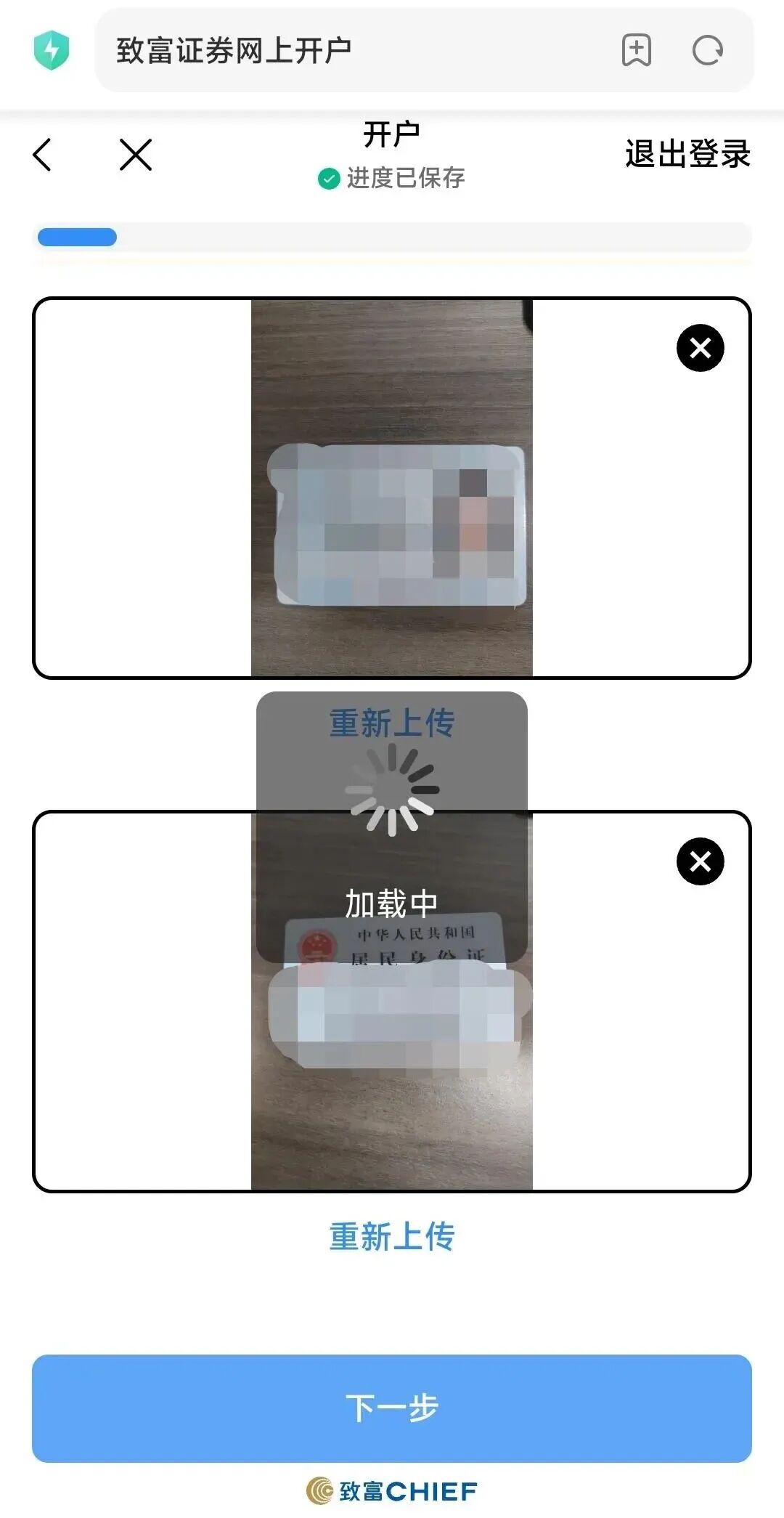Image resolution: width=784 pixels, height=1518 pixels.
Task: Reload the current page
Action: pos(707,51)
